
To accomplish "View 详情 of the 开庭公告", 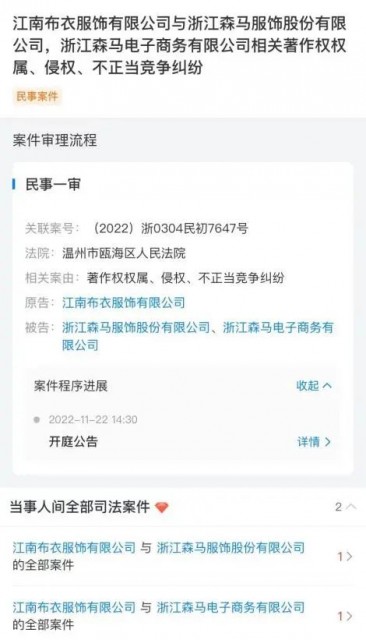I will [x=314, y=442].
